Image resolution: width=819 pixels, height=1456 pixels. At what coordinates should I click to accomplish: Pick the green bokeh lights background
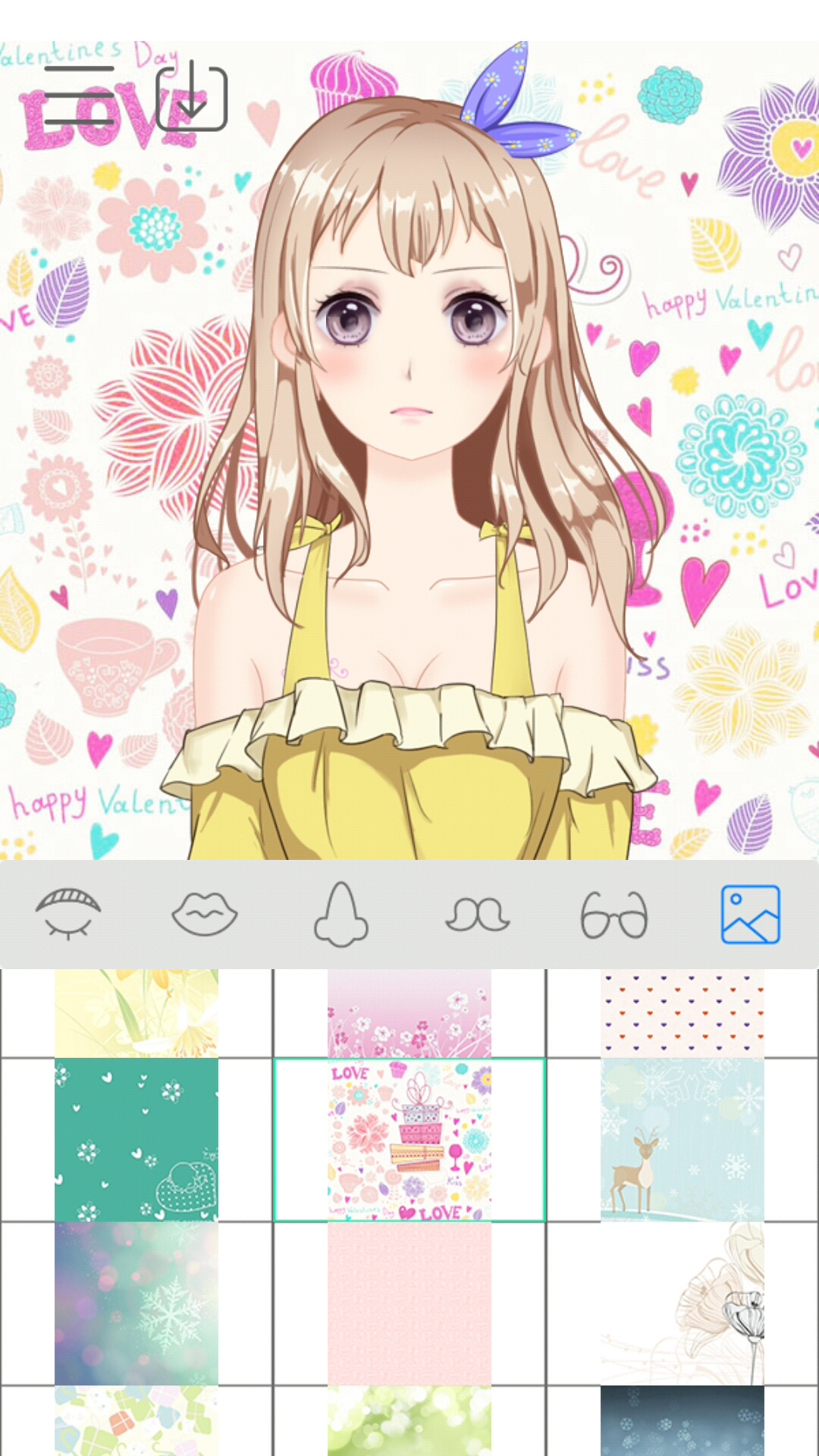(x=409, y=1421)
